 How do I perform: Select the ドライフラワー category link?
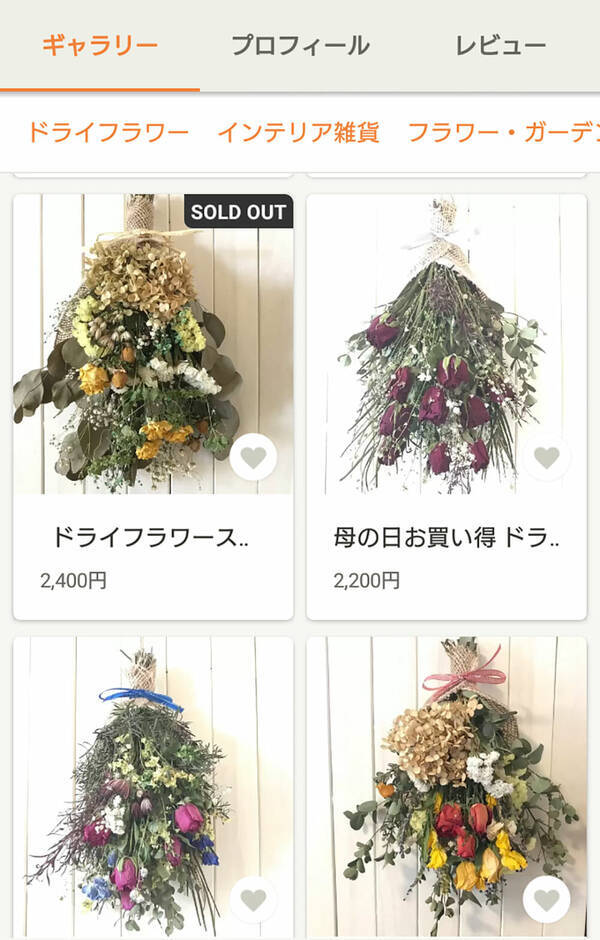tap(107, 132)
